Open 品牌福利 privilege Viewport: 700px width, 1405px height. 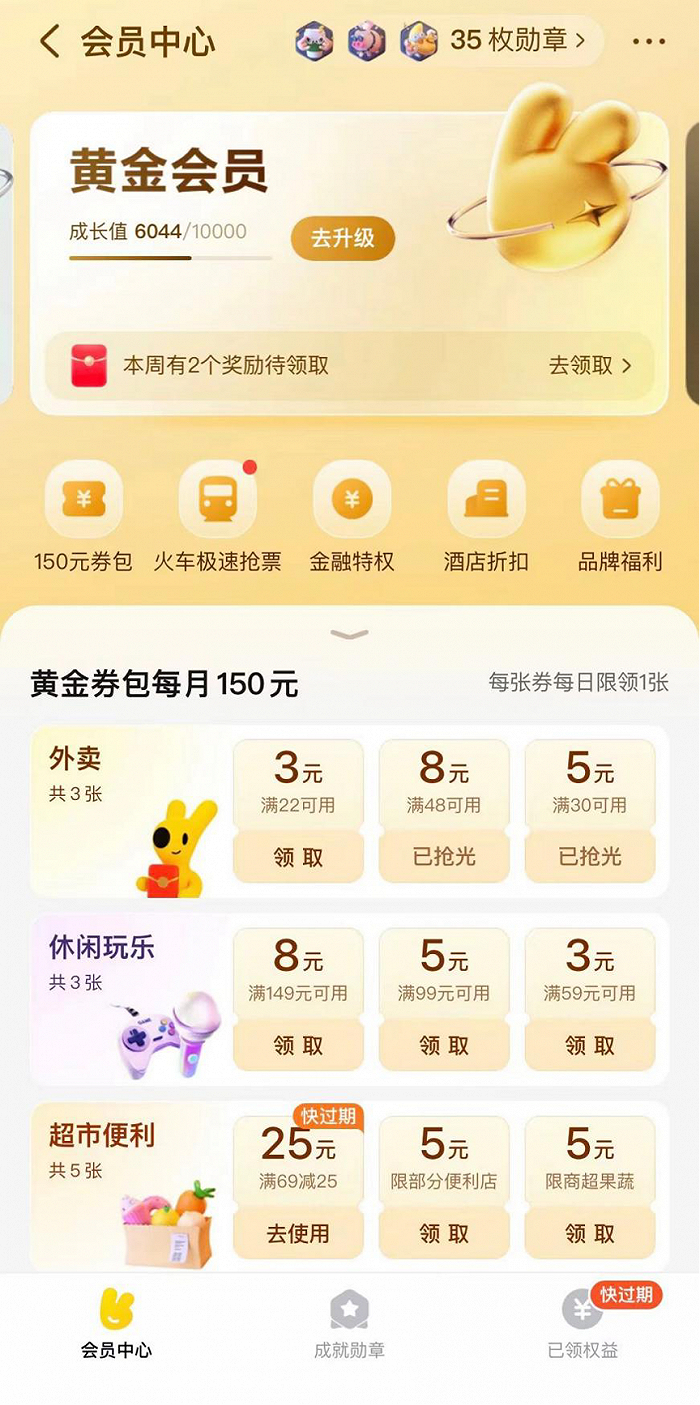point(620,517)
